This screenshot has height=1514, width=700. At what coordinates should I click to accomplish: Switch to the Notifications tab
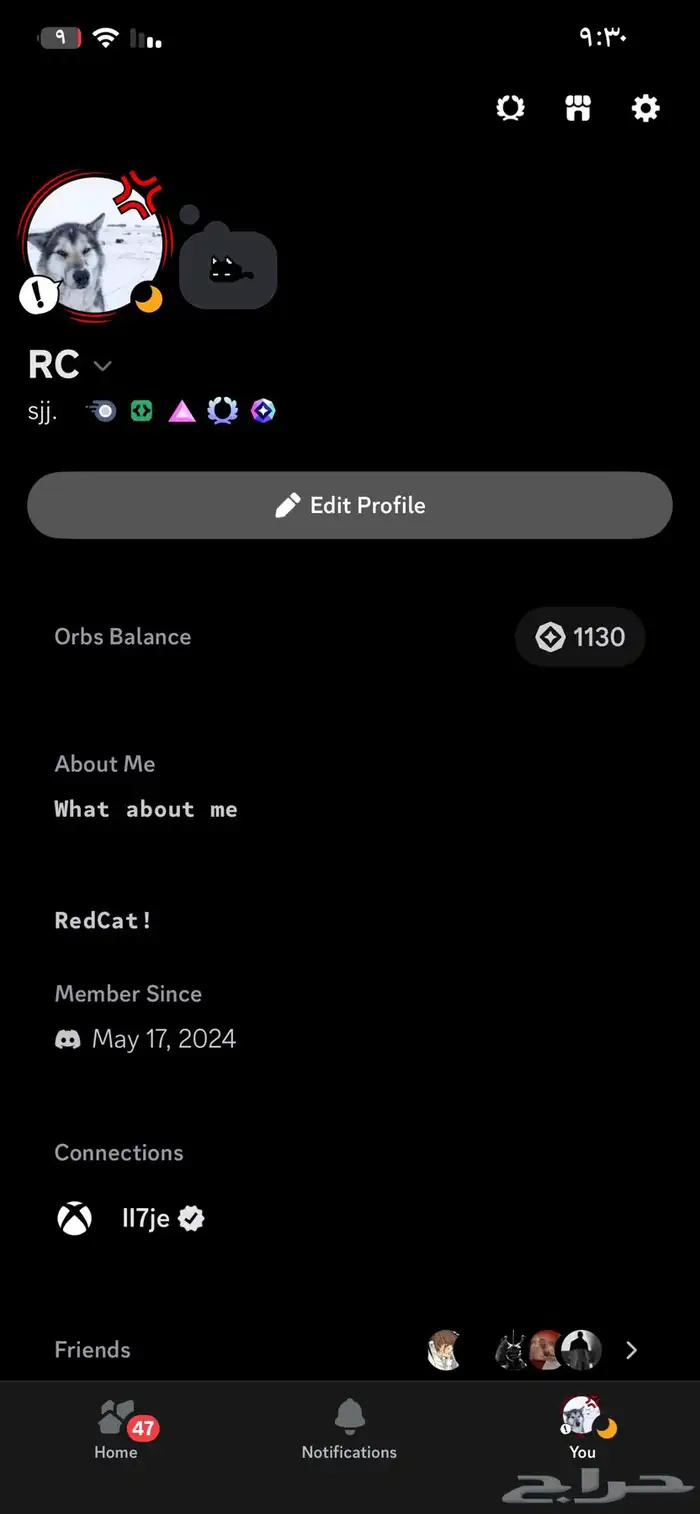(350, 1430)
